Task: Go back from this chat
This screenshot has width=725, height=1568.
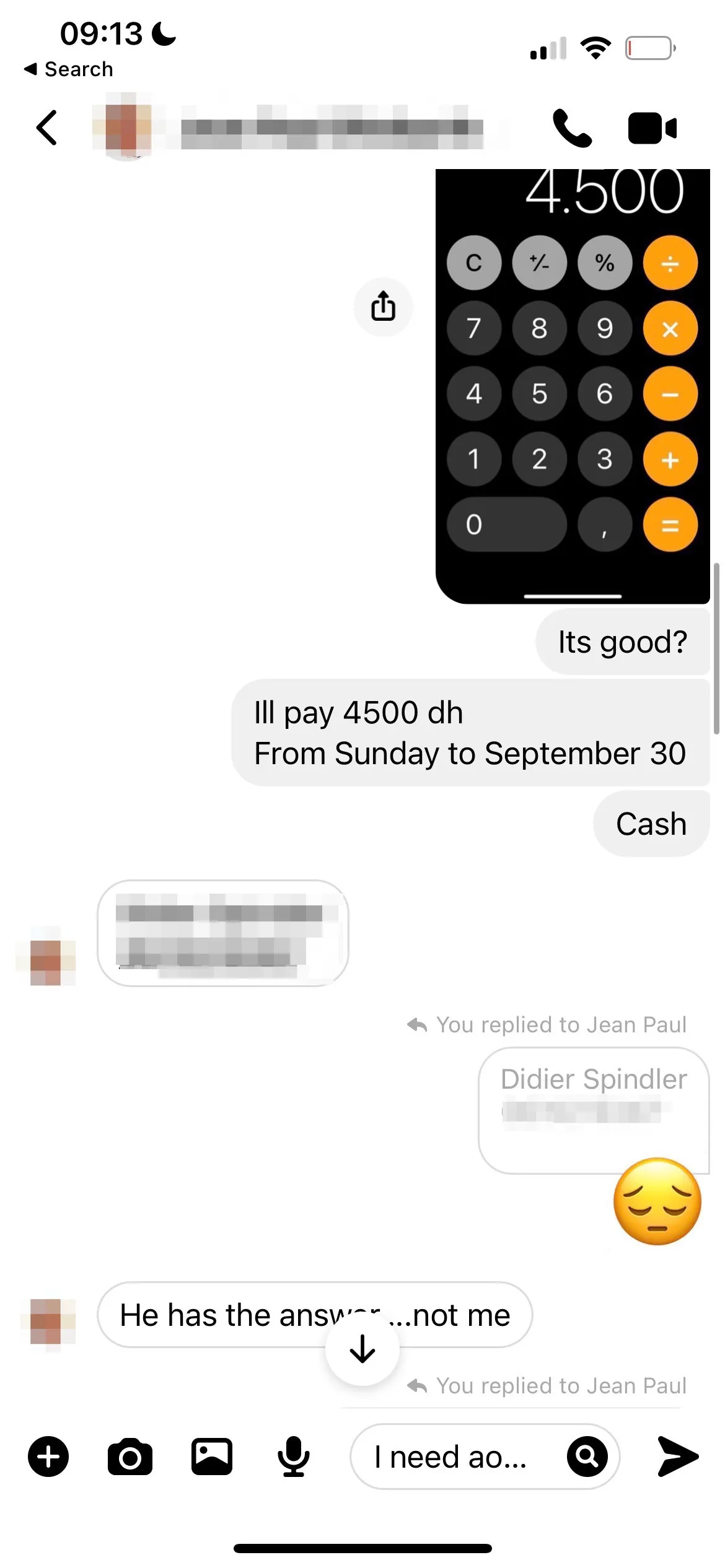Action: point(46,128)
